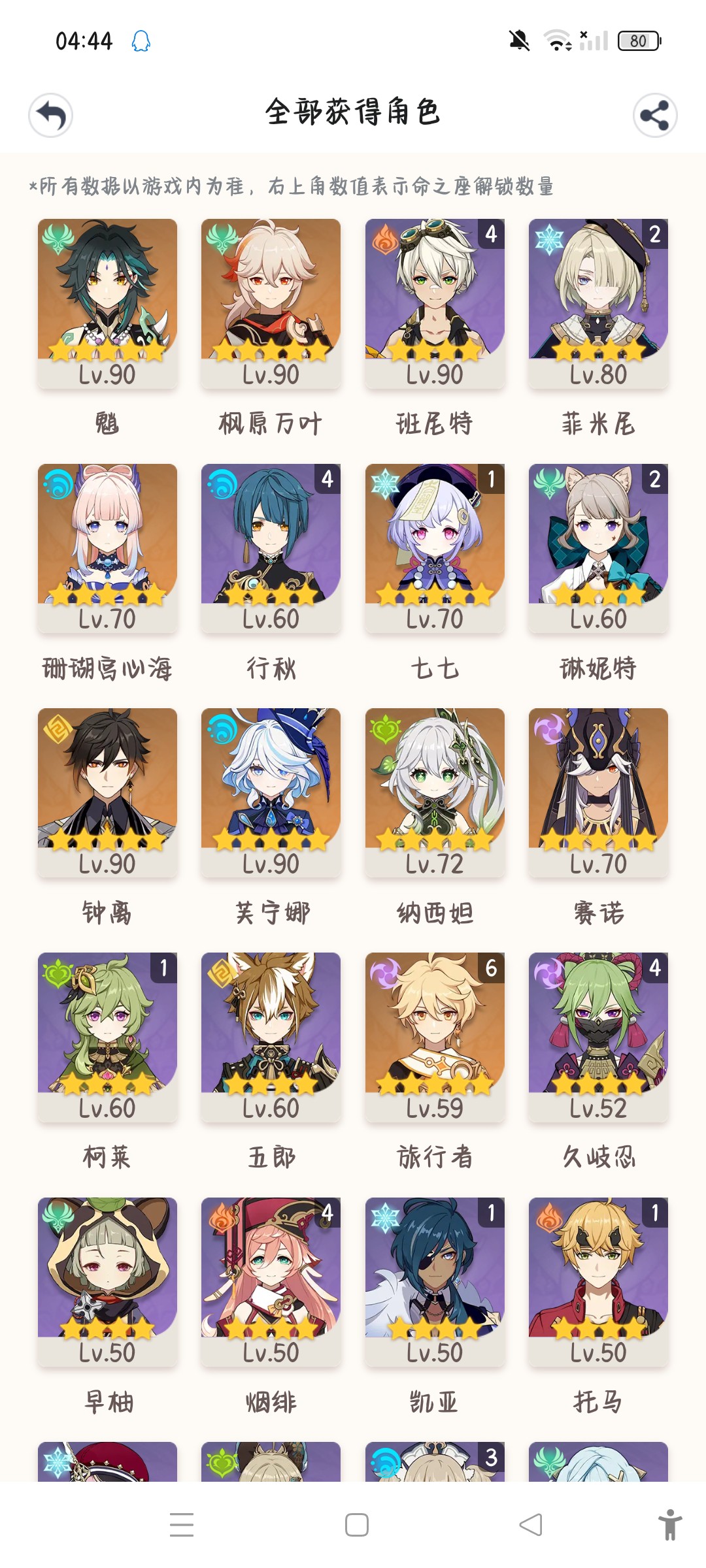View 旅行者 character details
Image resolution: width=706 pixels, height=1568 pixels.
pyautogui.click(x=435, y=1037)
